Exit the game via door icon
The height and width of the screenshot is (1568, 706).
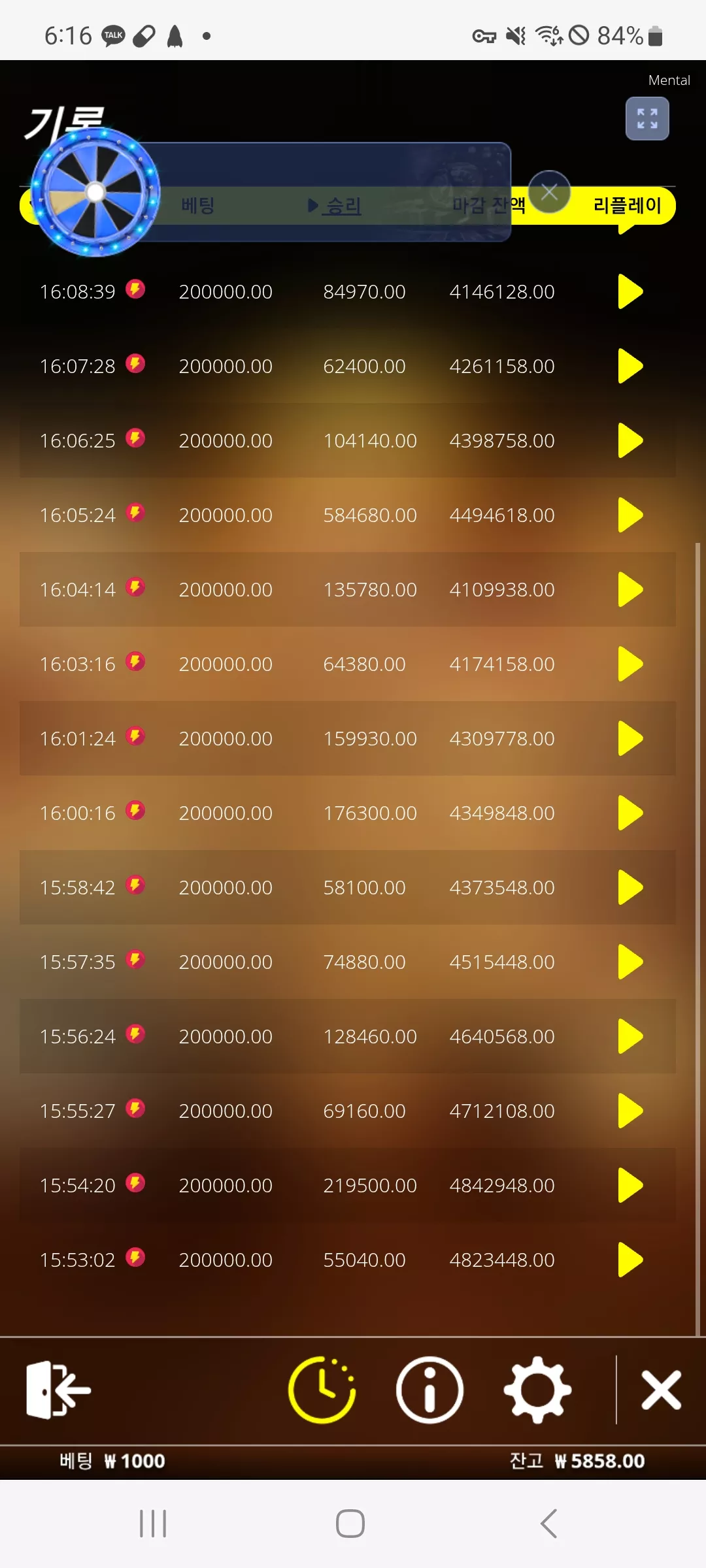tap(58, 1390)
